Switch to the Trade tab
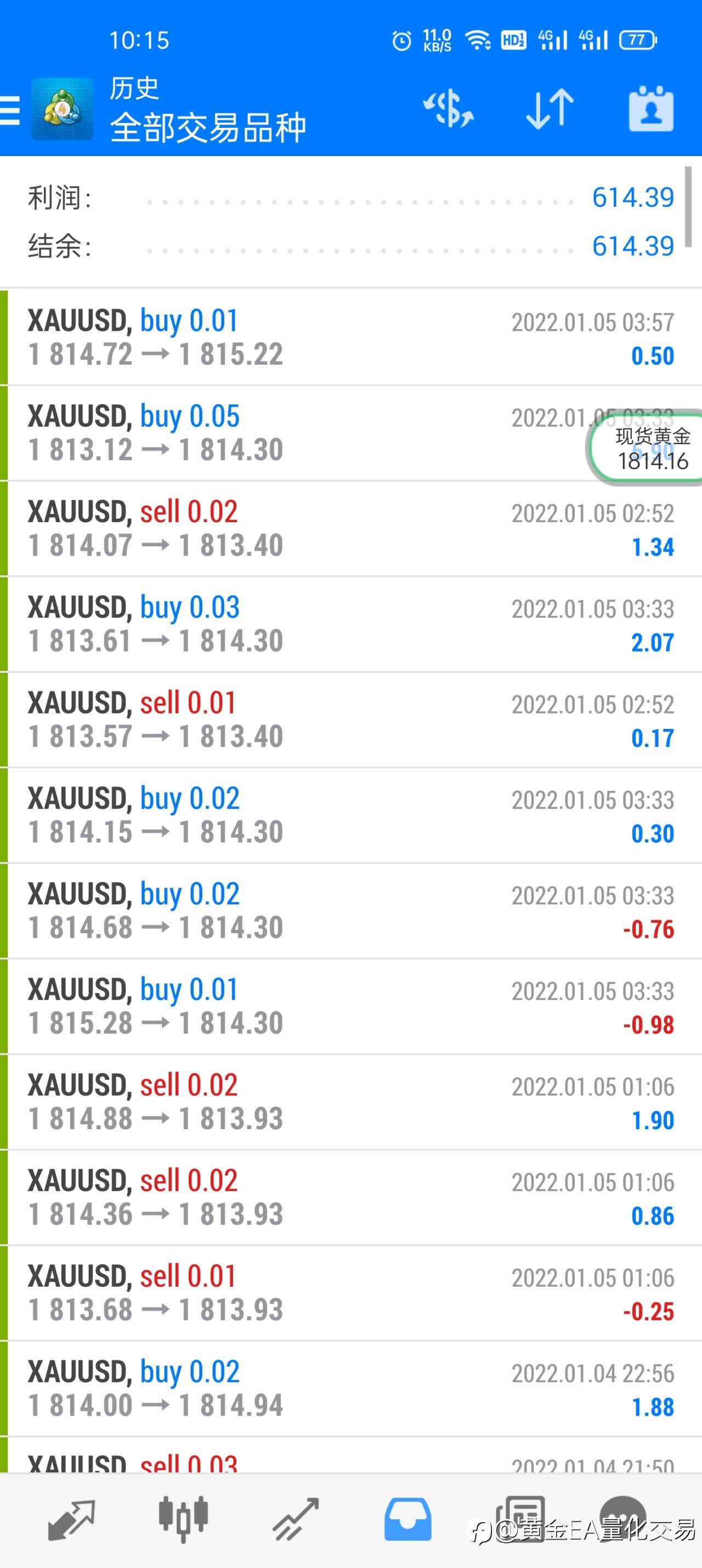Viewport: 702px width, 1568px height. (x=295, y=1520)
